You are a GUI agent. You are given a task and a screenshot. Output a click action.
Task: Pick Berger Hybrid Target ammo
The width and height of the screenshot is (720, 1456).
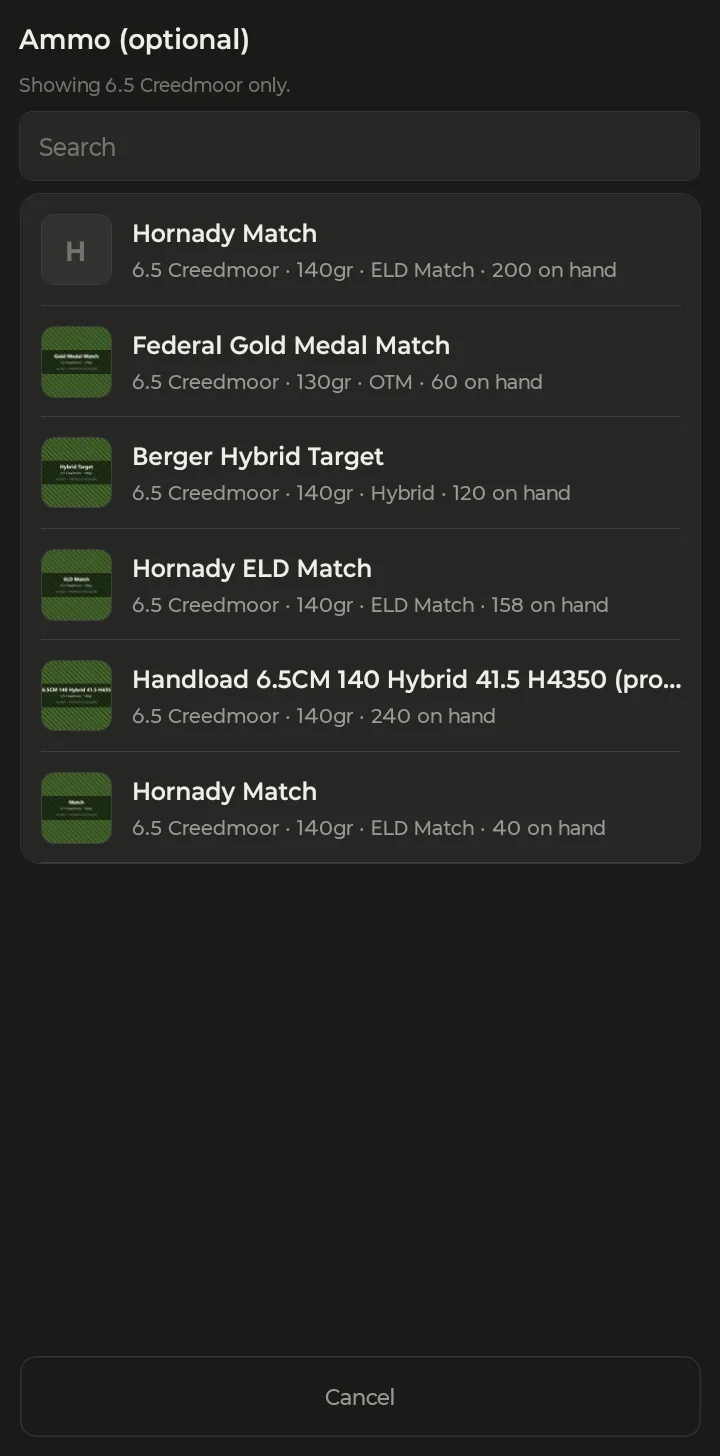click(x=360, y=473)
